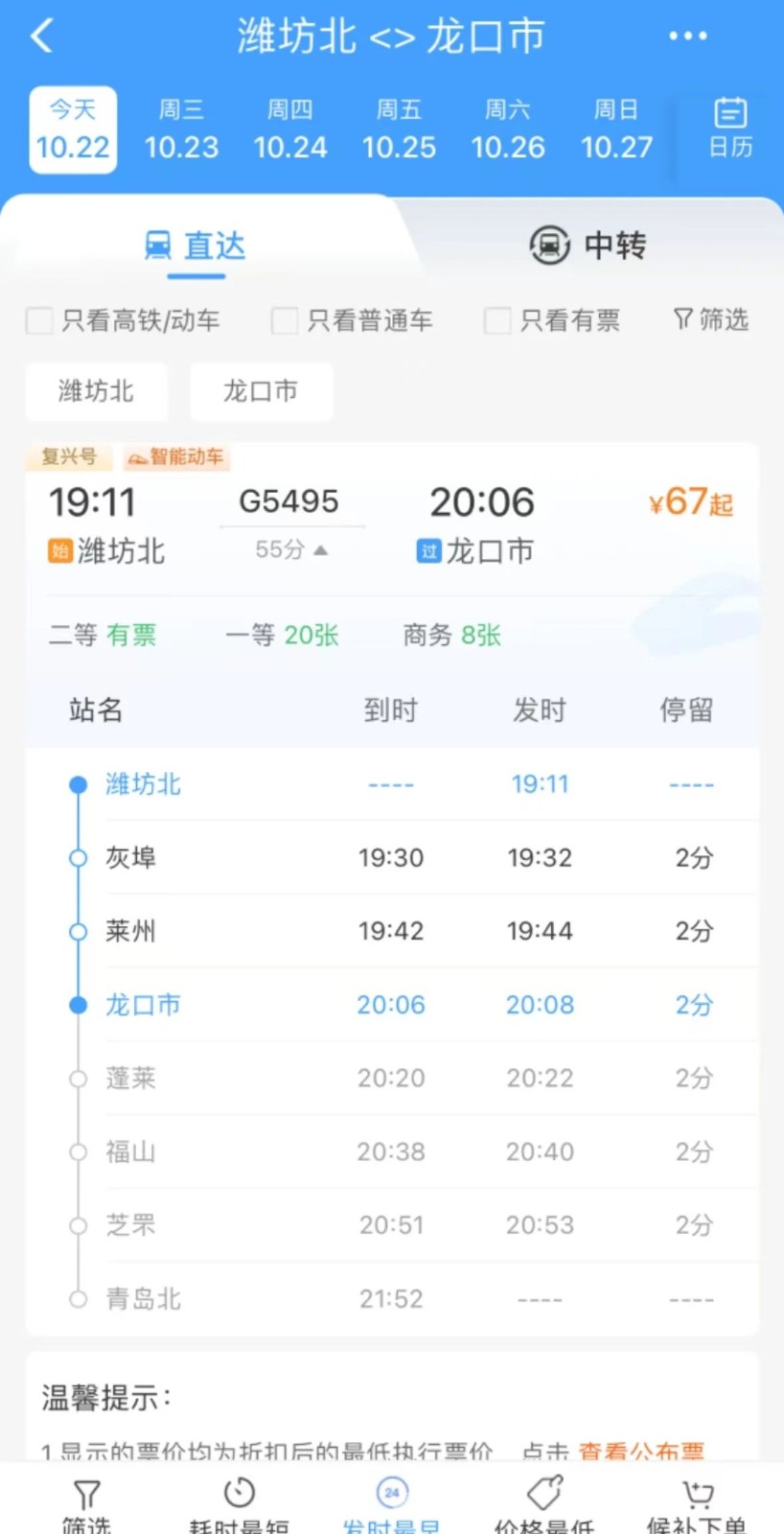Sort by 耗时最短 in bottom bar
Image resolution: width=784 pixels, height=1534 pixels.
pyautogui.click(x=239, y=1505)
